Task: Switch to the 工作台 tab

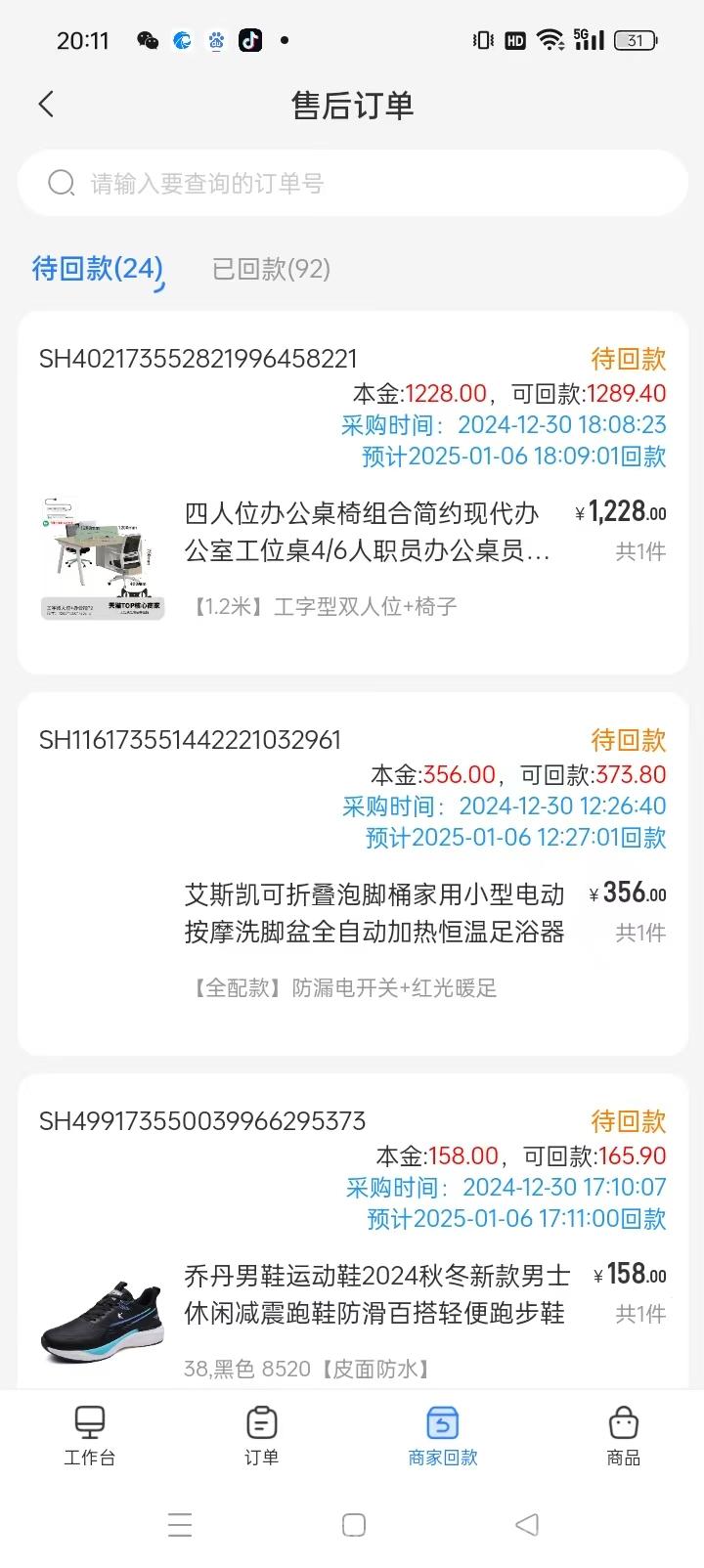Action: coord(89,1436)
